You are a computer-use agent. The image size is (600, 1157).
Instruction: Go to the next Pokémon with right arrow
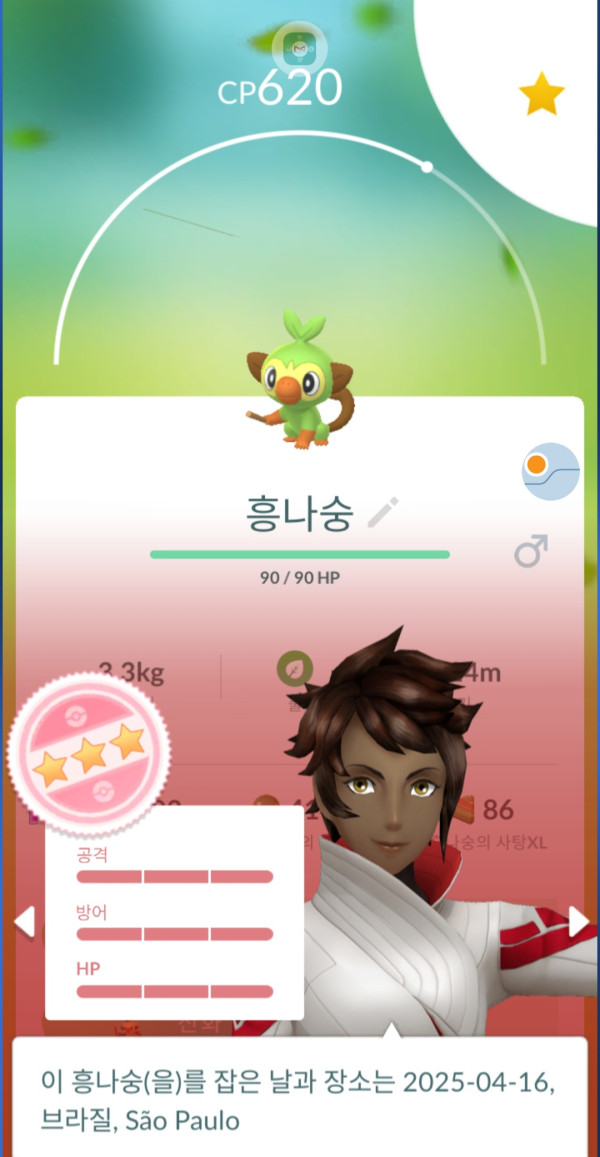578,921
